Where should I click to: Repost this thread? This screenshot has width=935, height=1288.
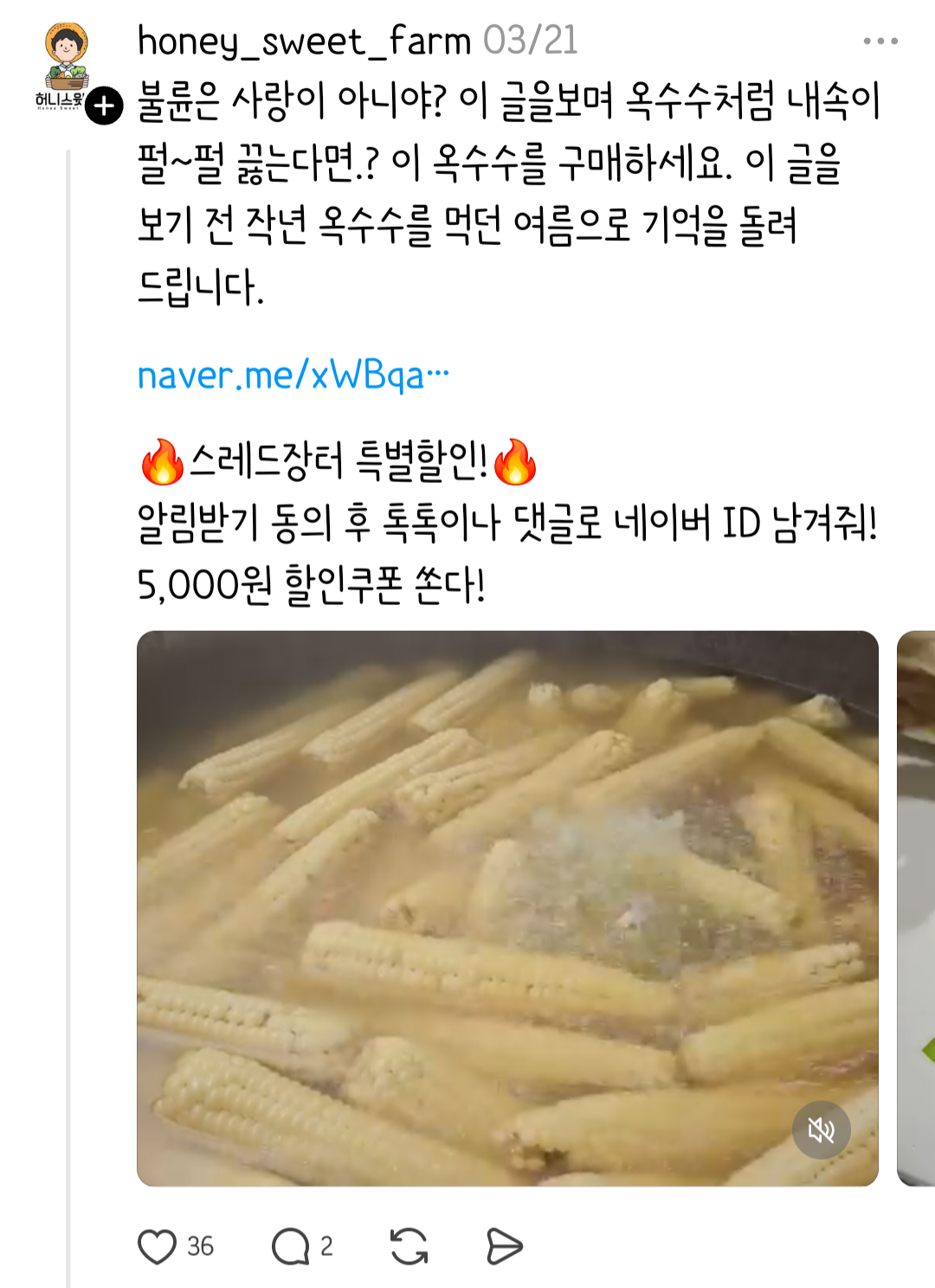(x=409, y=1246)
